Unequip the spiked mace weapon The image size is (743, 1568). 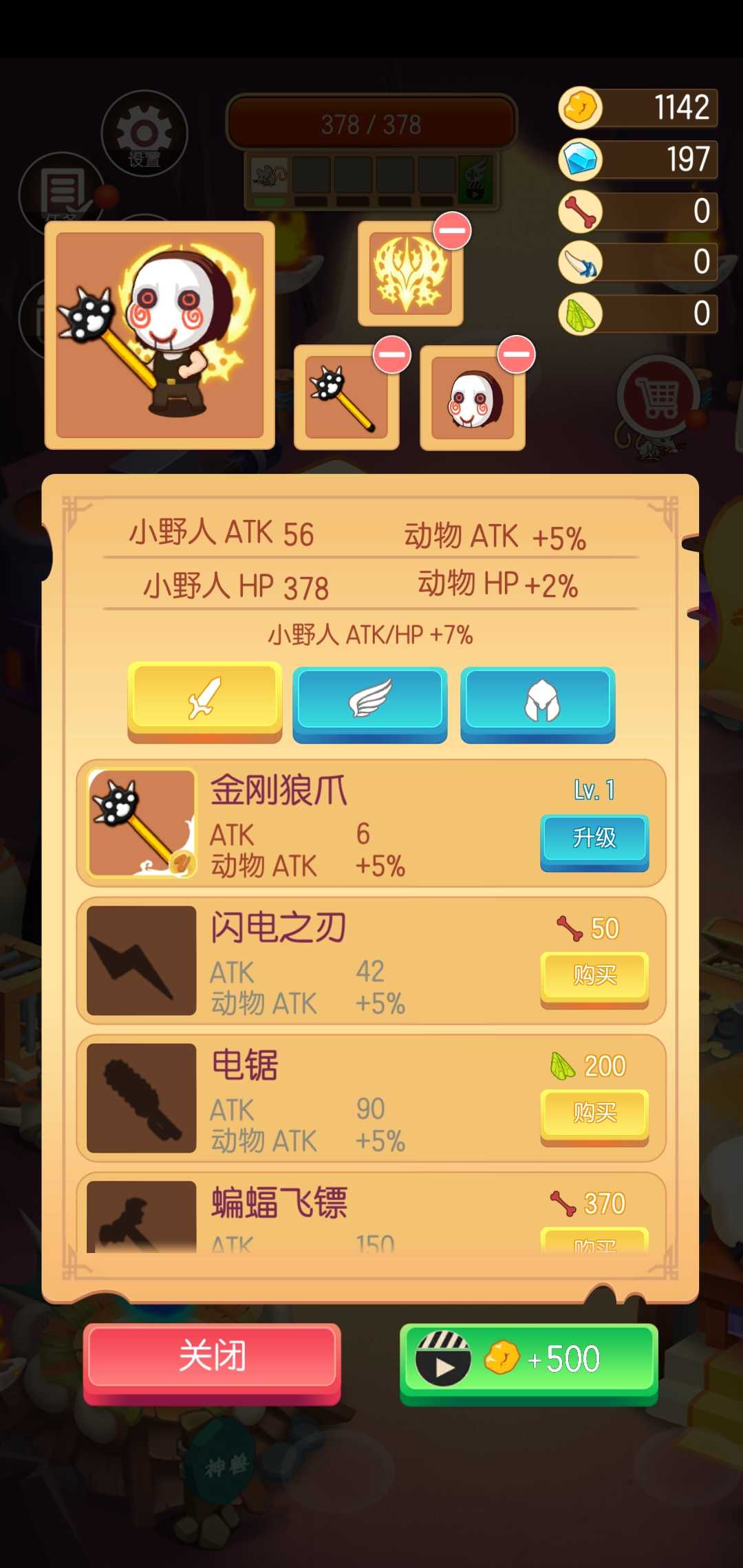(392, 355)
